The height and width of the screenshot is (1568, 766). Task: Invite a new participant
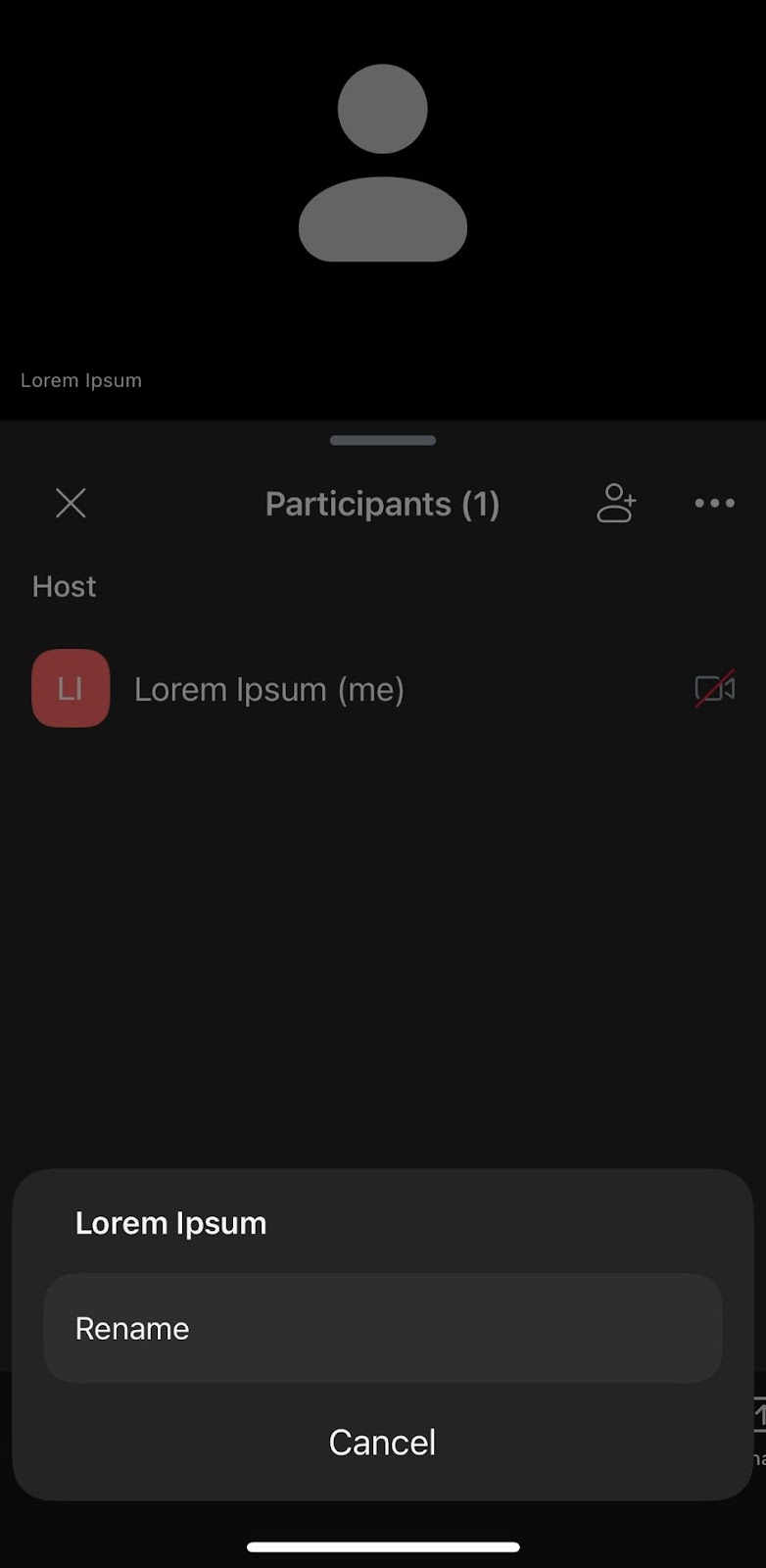616,504
